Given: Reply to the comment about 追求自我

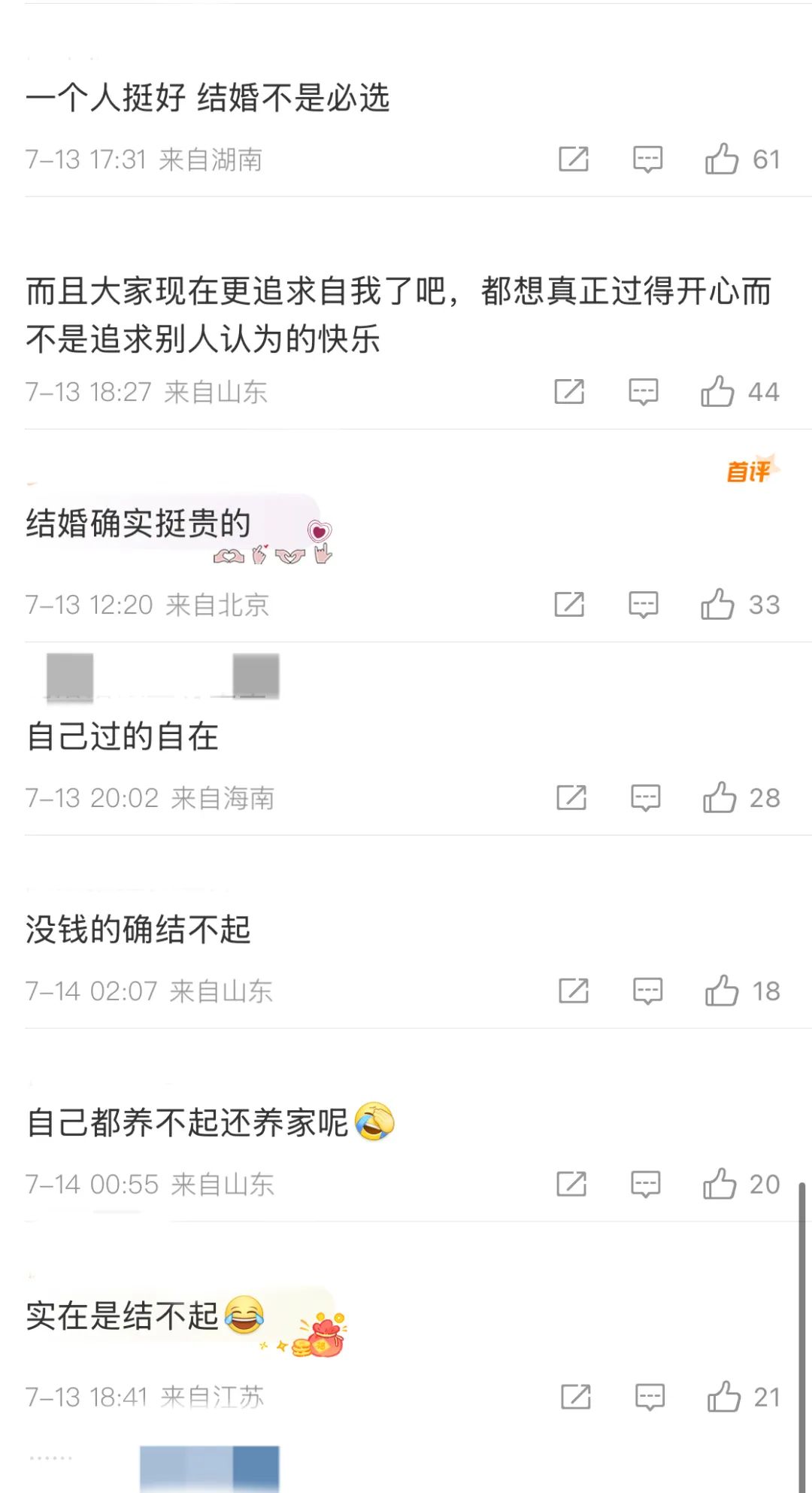Looking at the screenshot, I should coord(644,392).
